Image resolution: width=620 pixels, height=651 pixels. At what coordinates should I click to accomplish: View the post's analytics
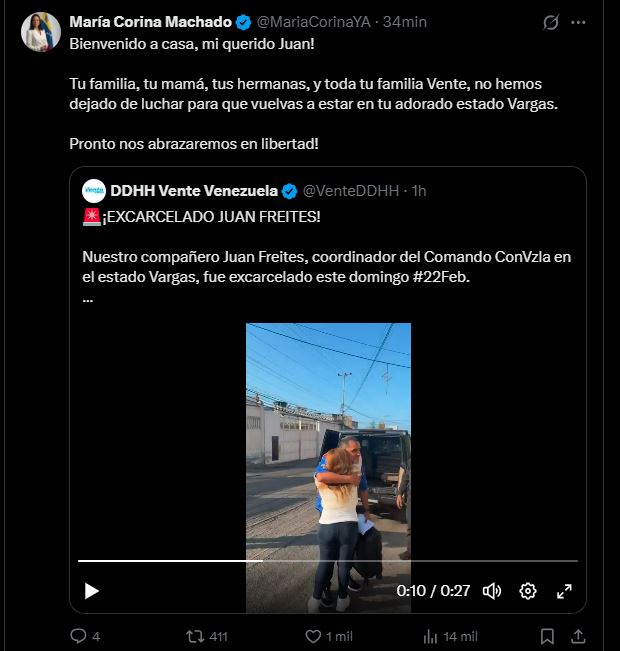point(431,636)
